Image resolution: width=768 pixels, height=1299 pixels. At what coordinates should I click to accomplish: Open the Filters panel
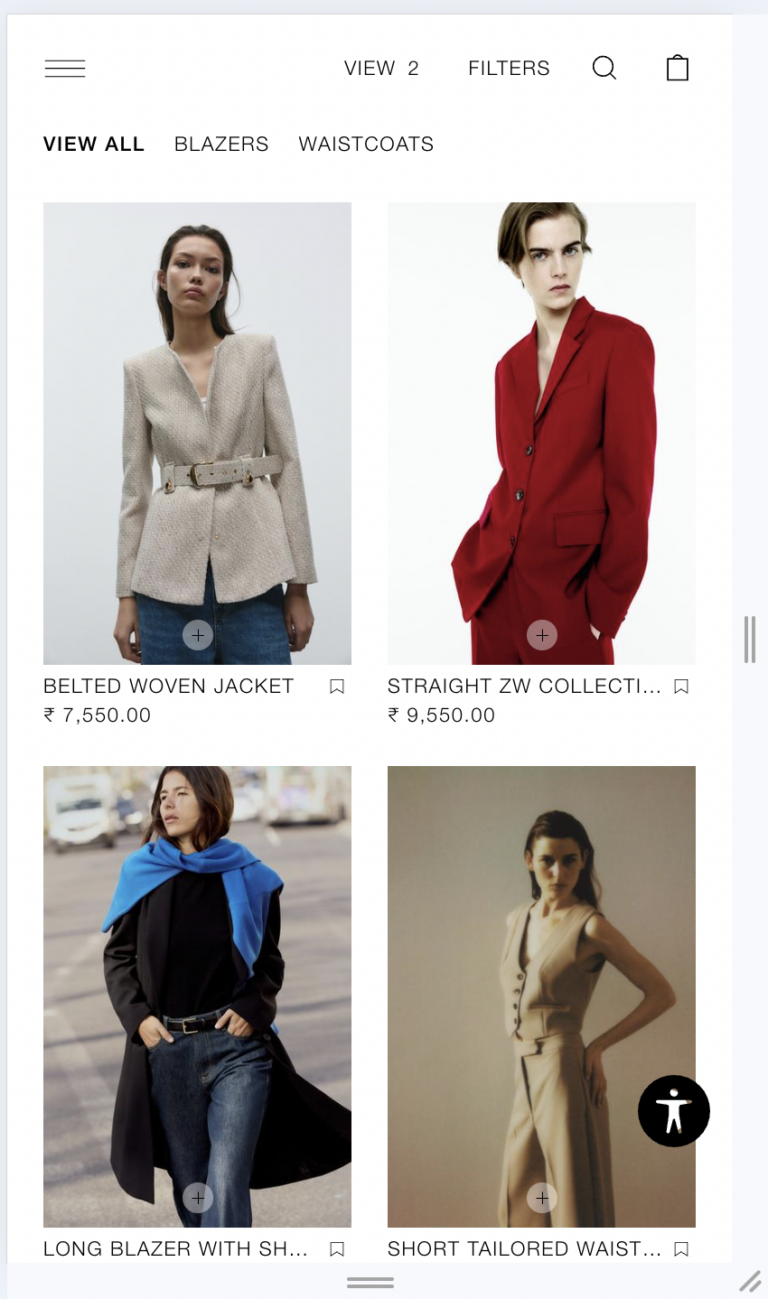[508, 68]
